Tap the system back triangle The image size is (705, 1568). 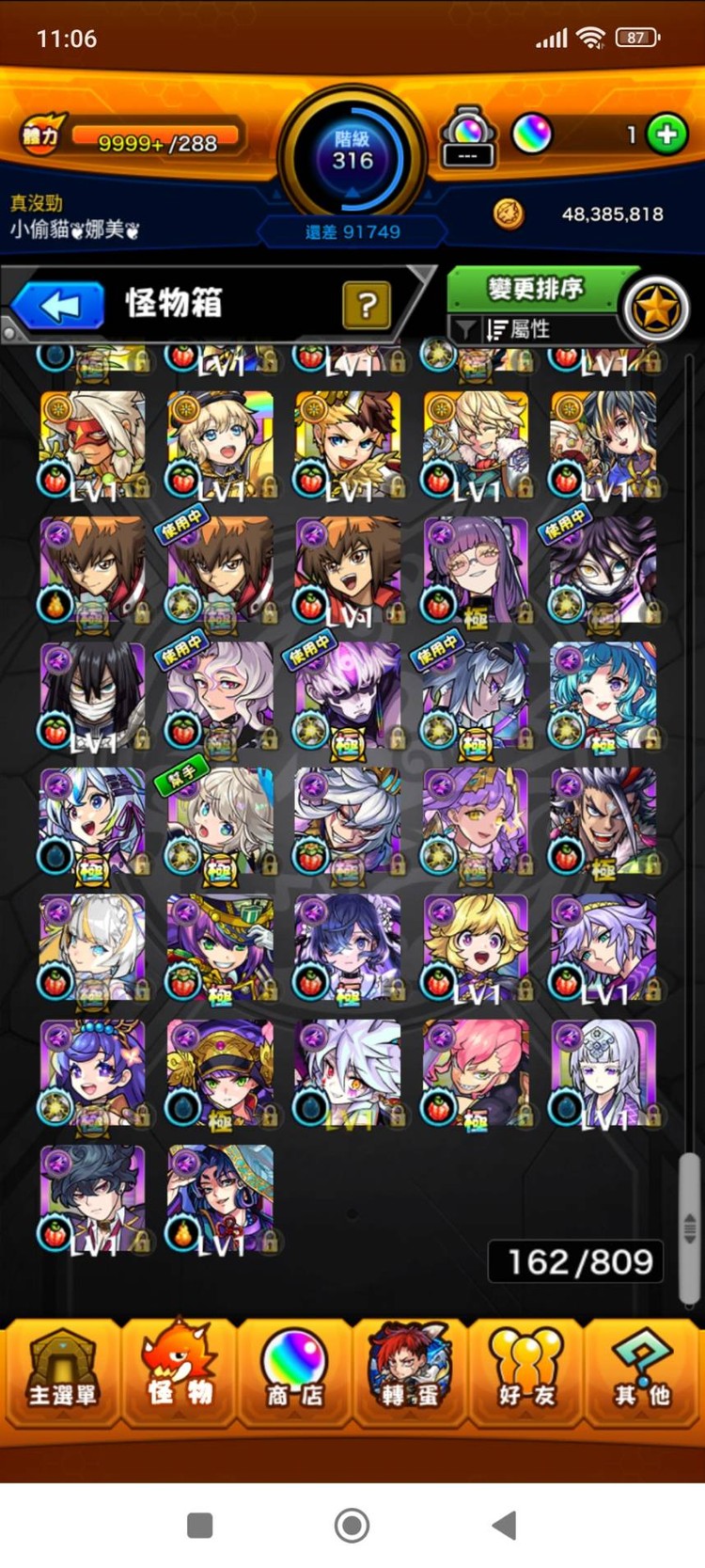(x=505, y=1525)
